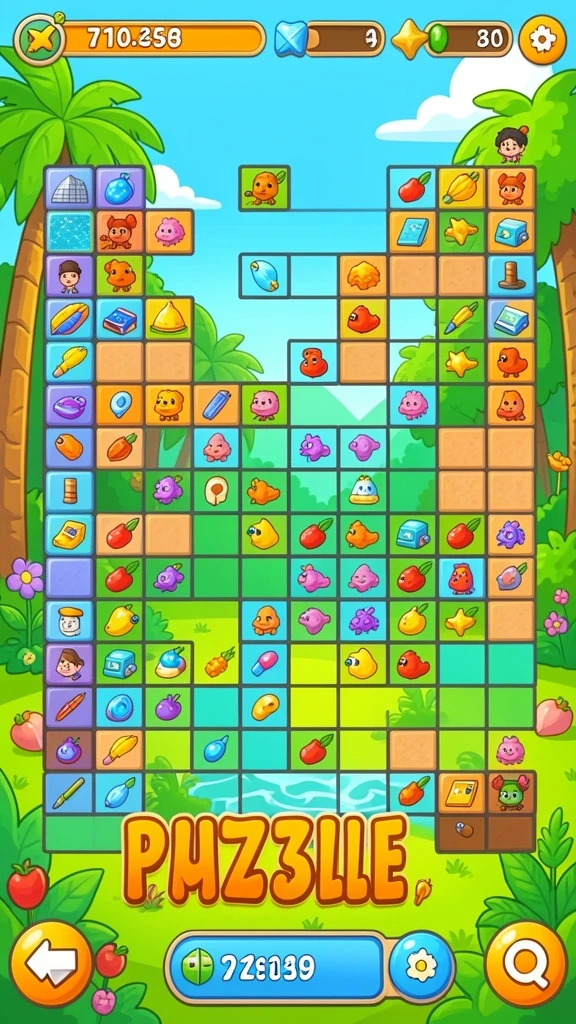This screenshot has height=1024, width=576.
Task: Tap the back arrow button
Action: pyautogui.click(x=52, y=963)
